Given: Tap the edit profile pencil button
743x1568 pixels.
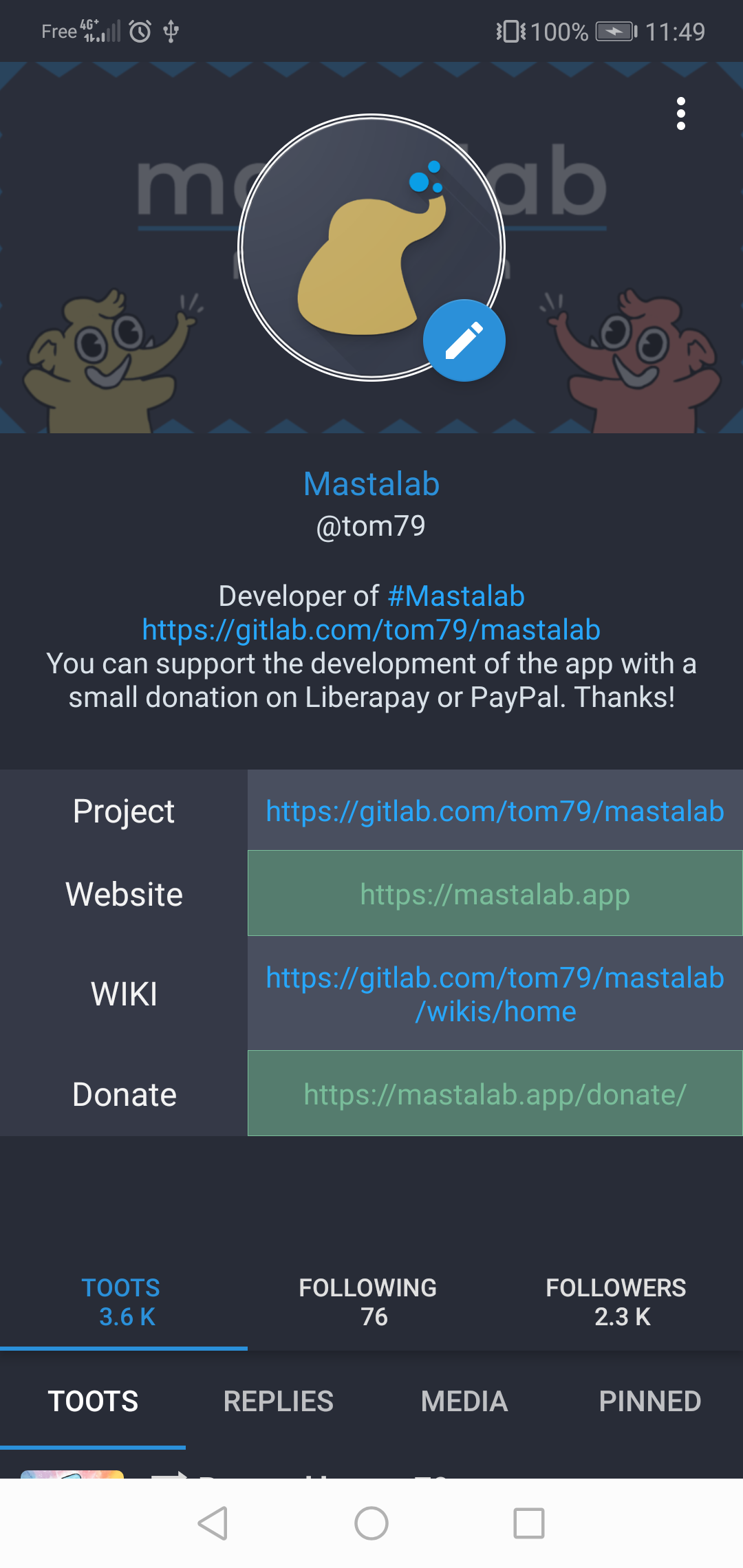Looking at the screenshot, I should [464, 340].
